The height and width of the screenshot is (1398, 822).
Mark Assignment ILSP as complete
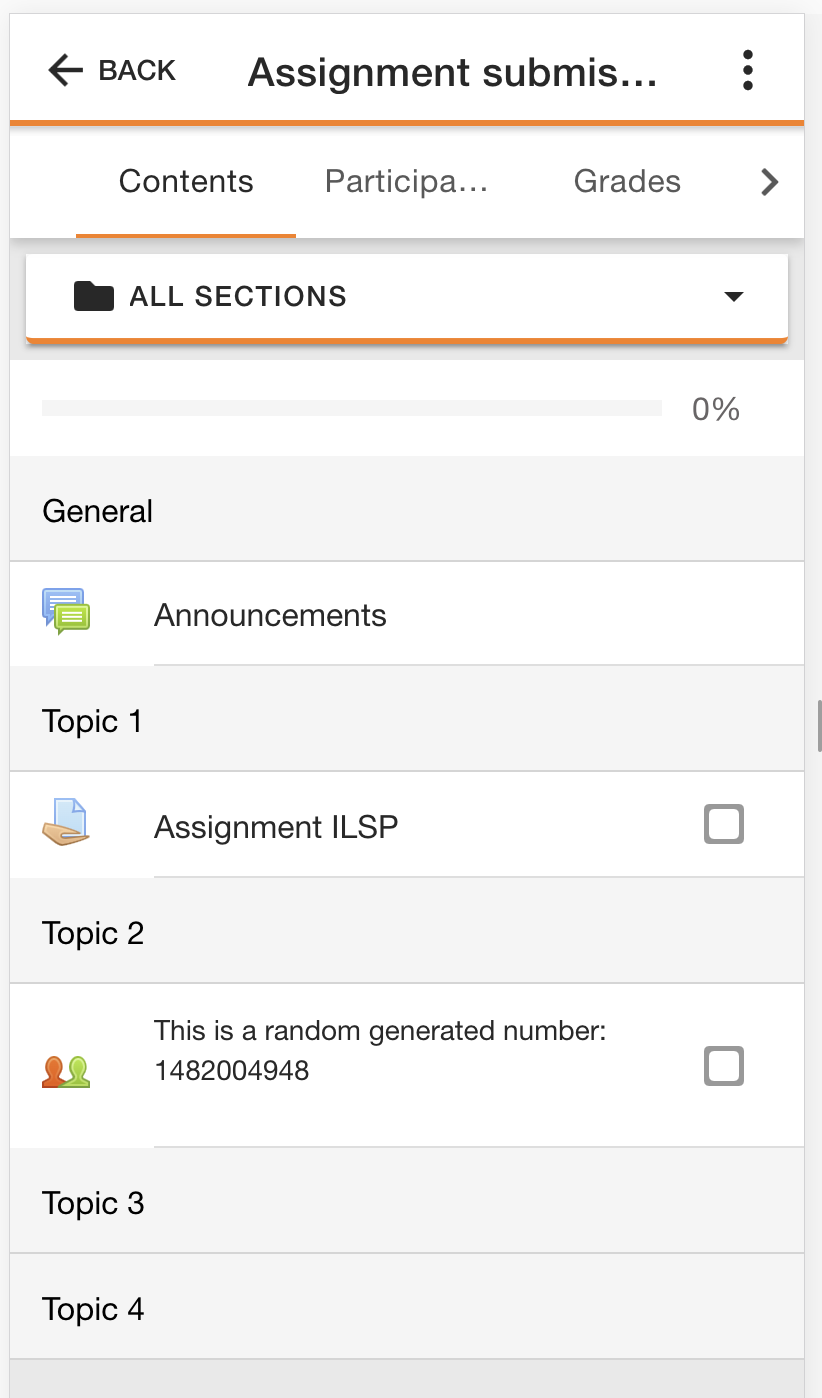tap(724, 825)
